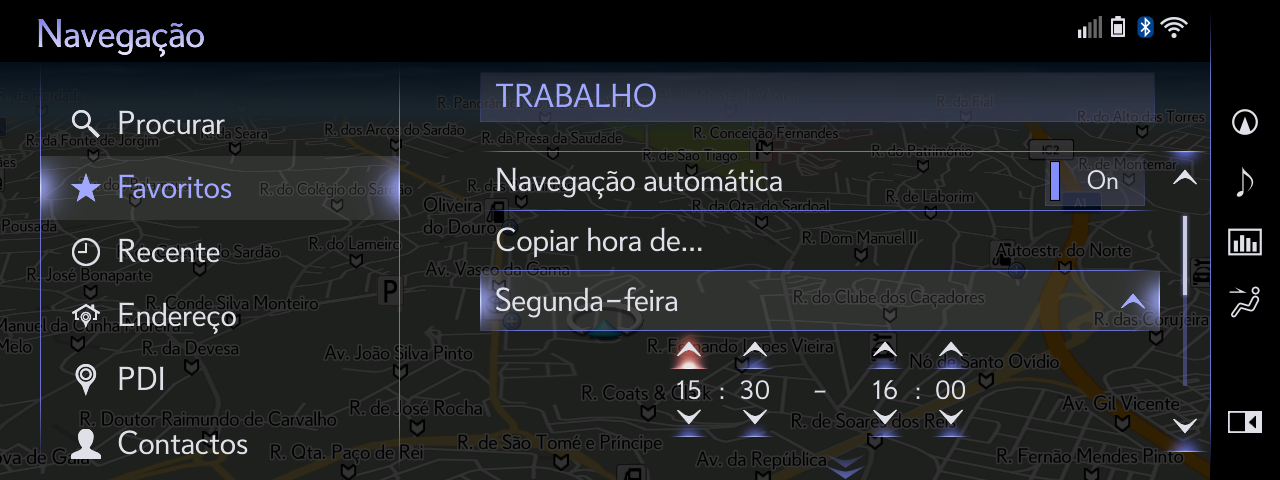Screen dimensions: 1280x480
Task: Decrease the end hour from 16
Action: click(x=884, y=417)
